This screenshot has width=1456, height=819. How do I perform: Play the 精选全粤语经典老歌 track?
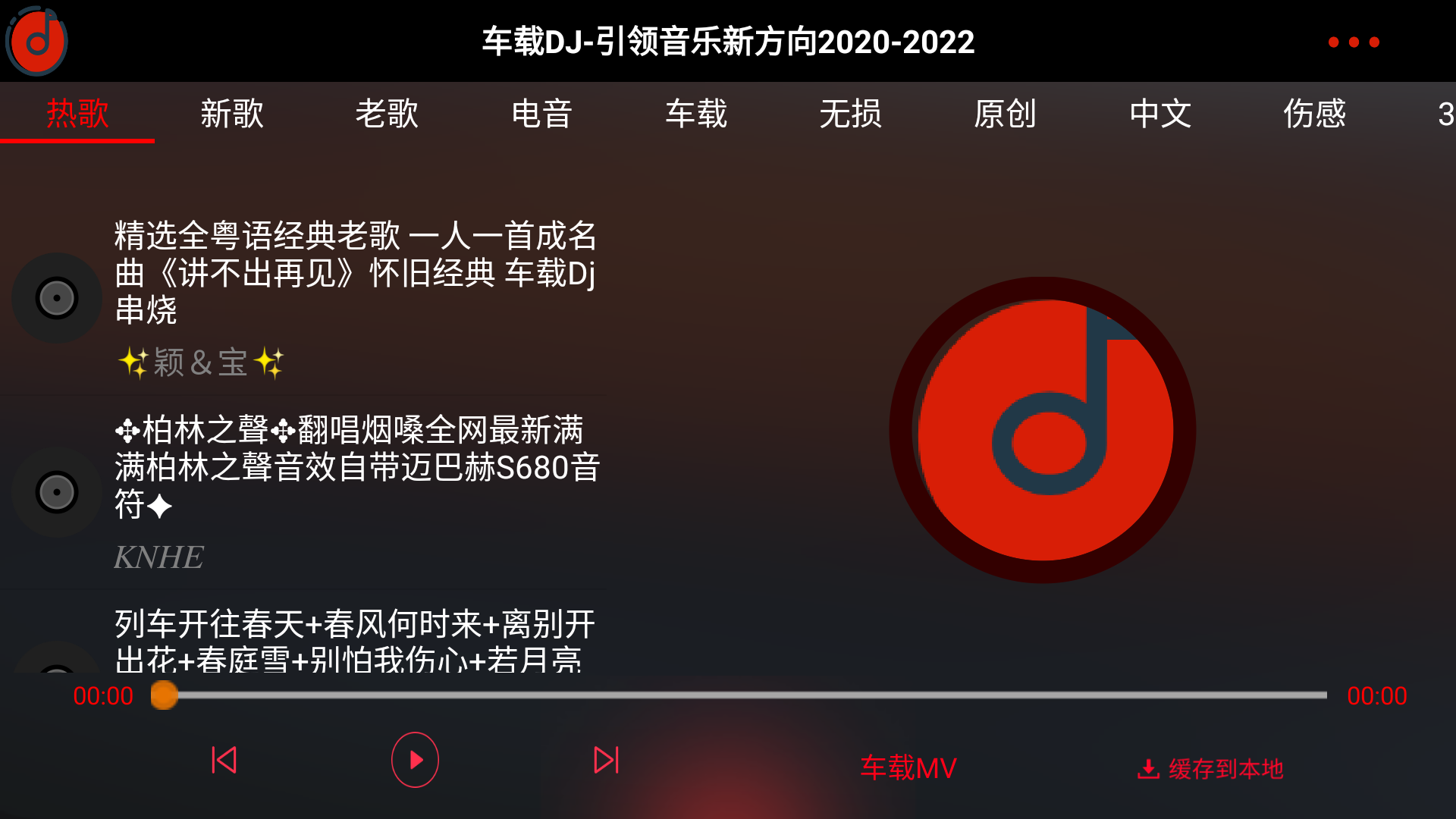click(x=355, y=273)
